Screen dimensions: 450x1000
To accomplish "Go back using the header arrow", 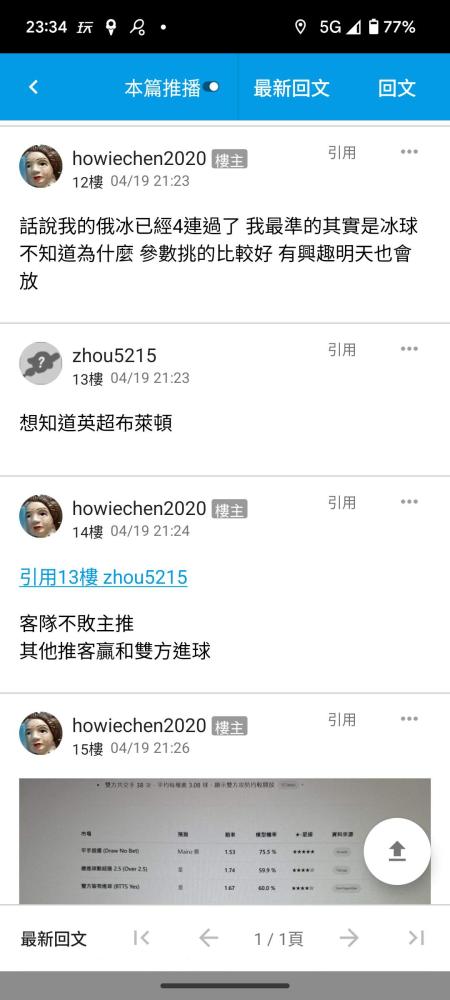I will (34, 87).
